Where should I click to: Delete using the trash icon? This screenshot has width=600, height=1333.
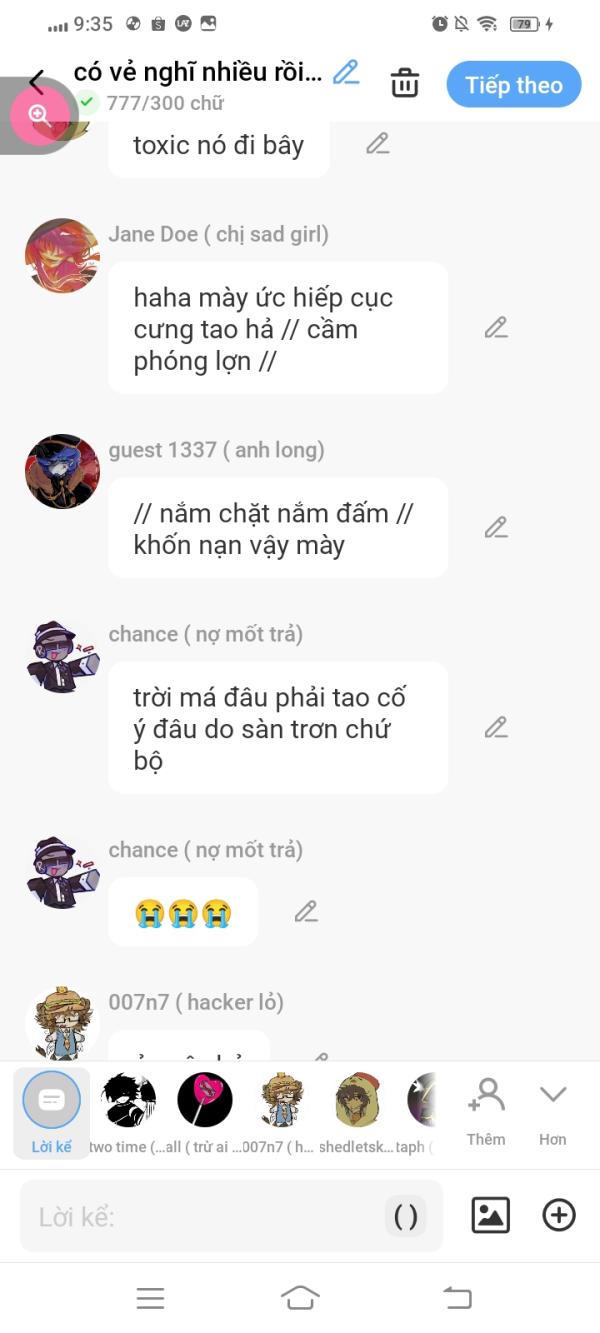point(405,84)
